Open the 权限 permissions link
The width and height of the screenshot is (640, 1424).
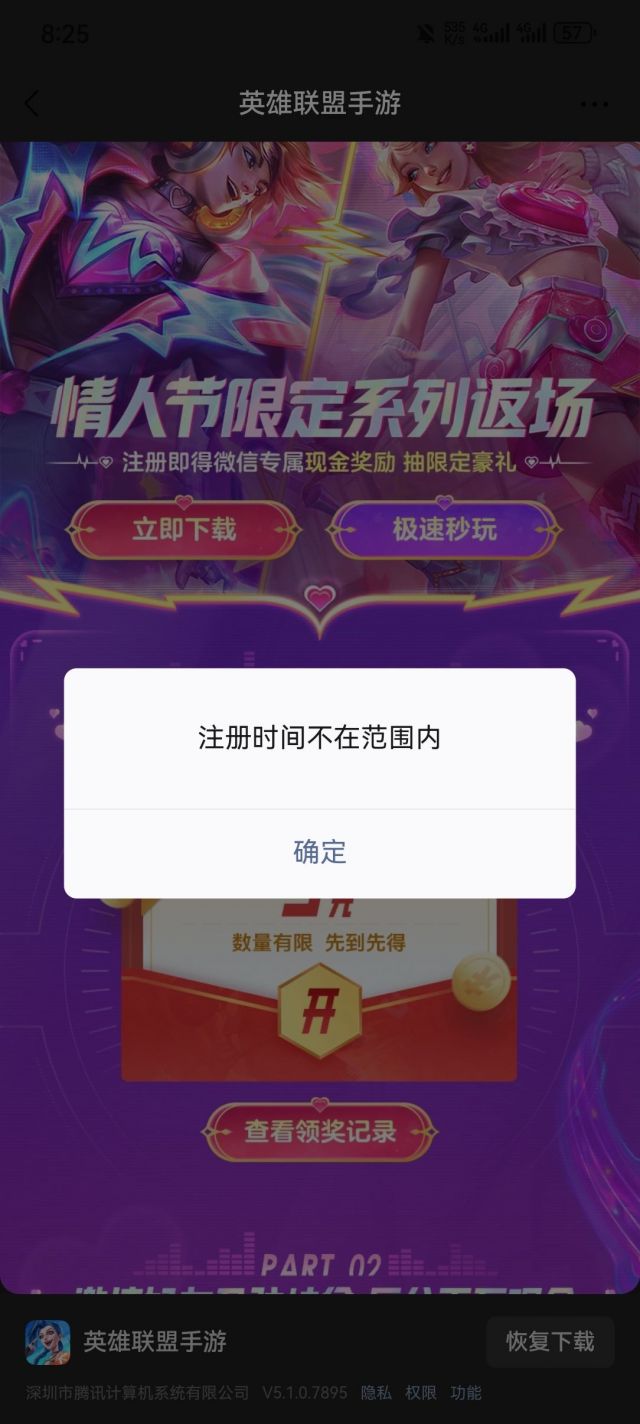tap(421, 1392)
